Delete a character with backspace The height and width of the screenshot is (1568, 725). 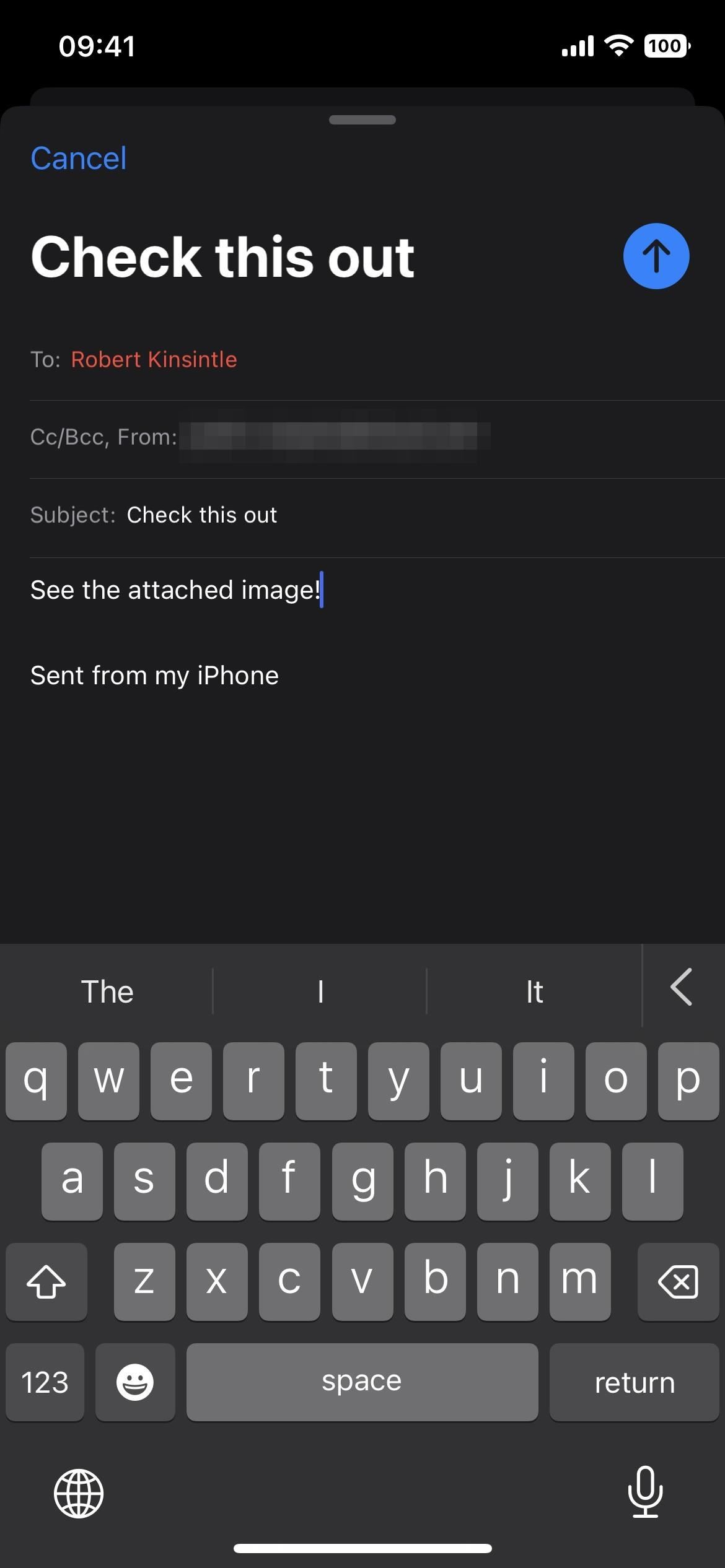[678, 1281]
